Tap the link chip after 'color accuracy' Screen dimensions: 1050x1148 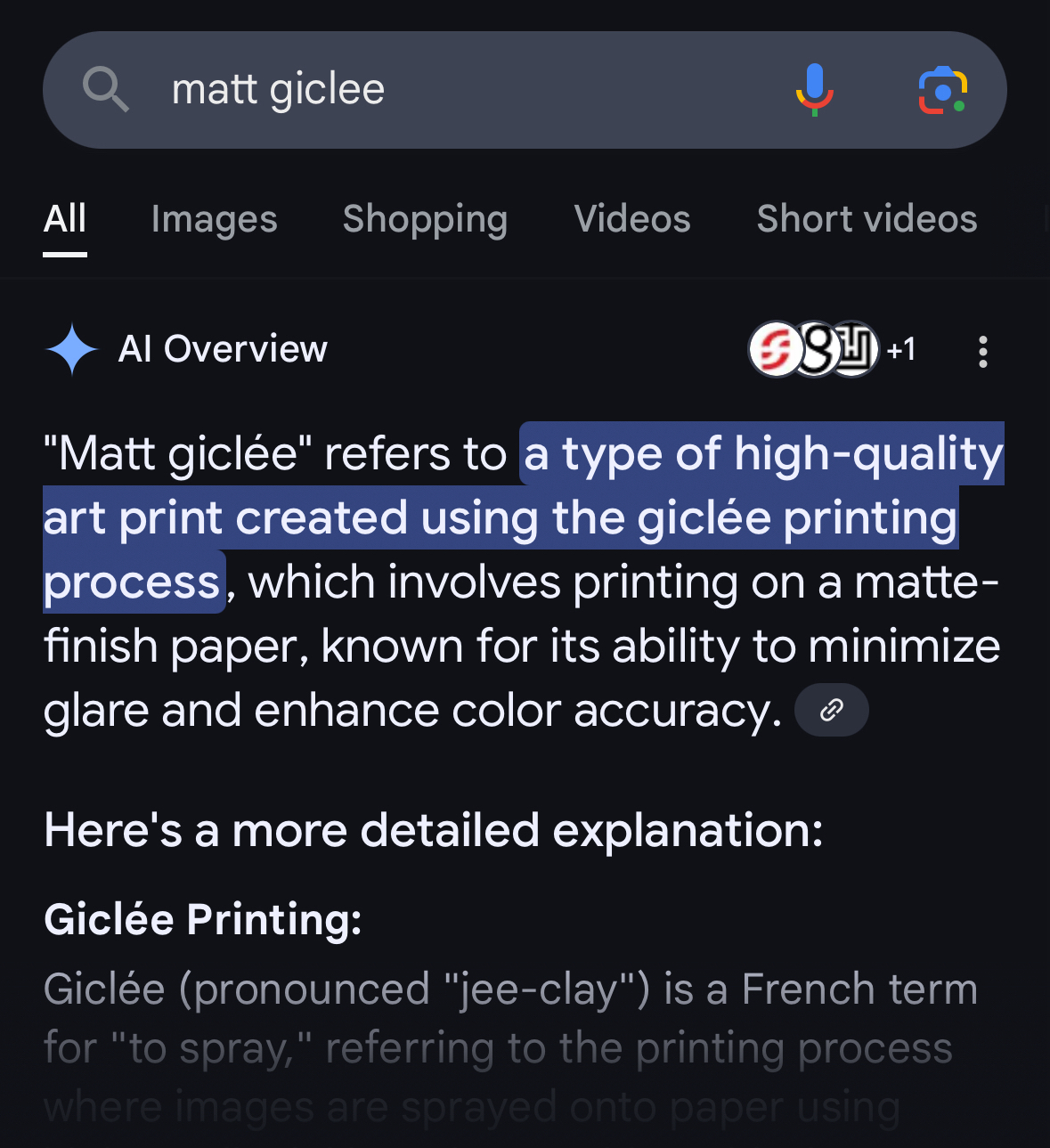click(831, 710)
